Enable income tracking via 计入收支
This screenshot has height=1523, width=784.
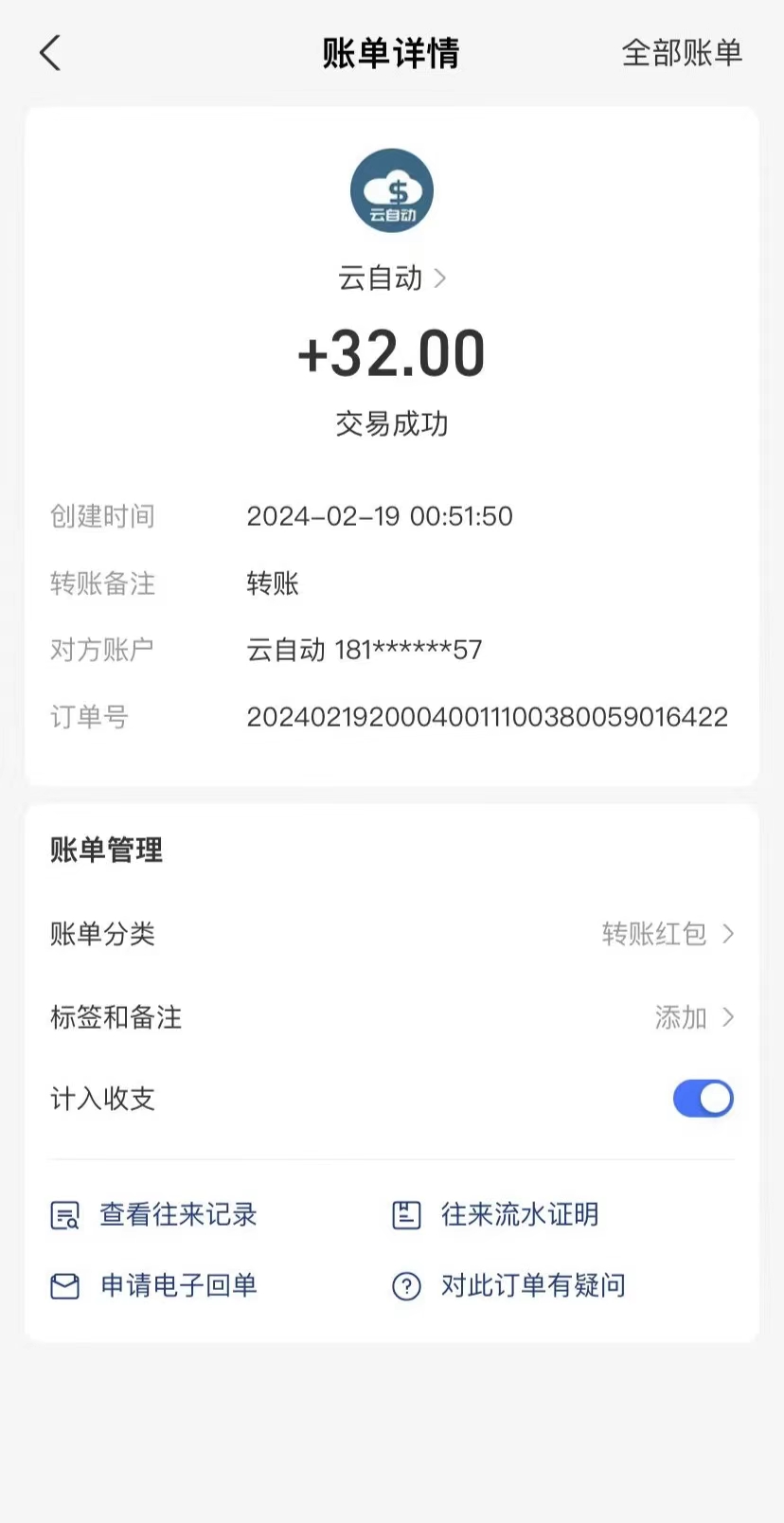pos(703,1099)
